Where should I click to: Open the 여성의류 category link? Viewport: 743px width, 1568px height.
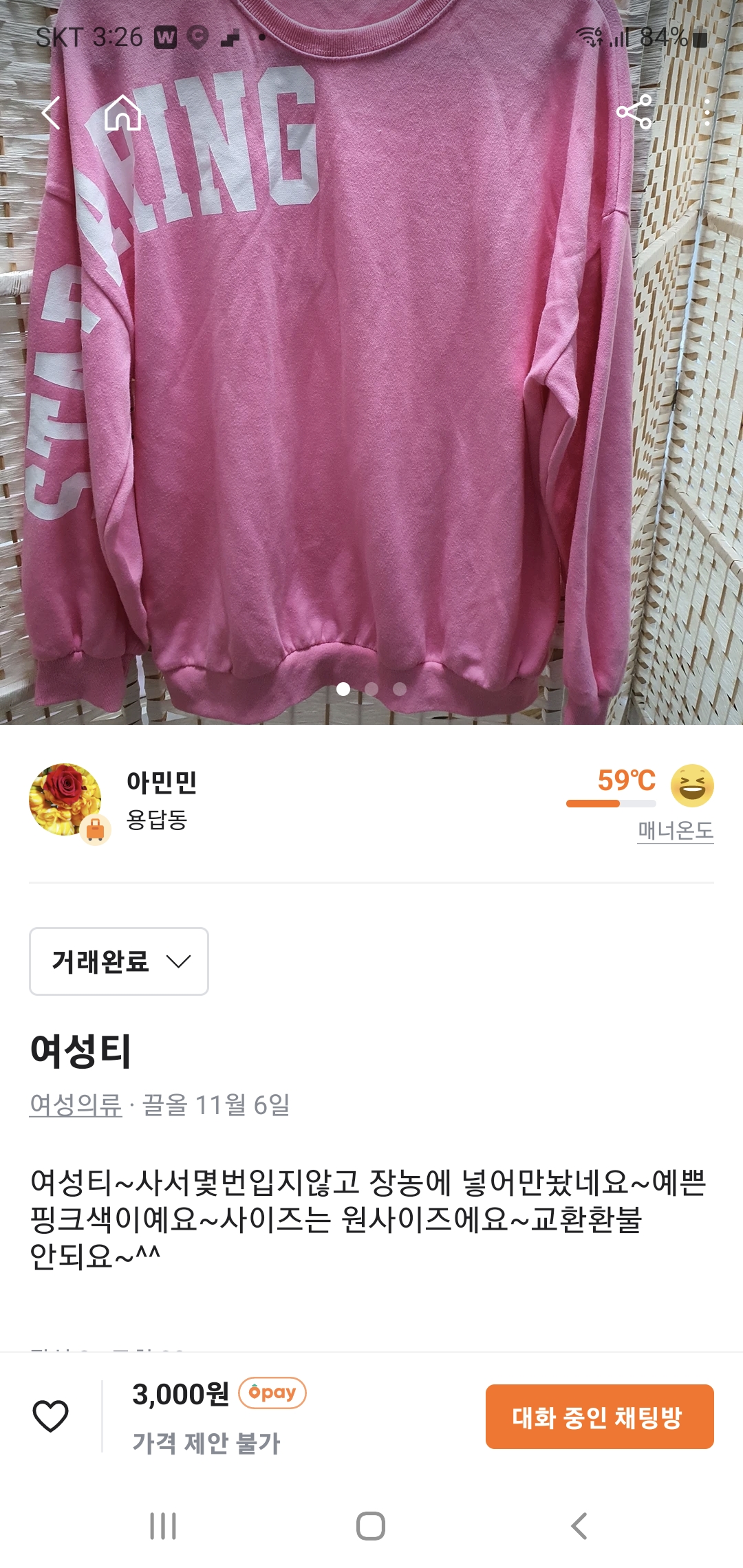pos(76,1105)
